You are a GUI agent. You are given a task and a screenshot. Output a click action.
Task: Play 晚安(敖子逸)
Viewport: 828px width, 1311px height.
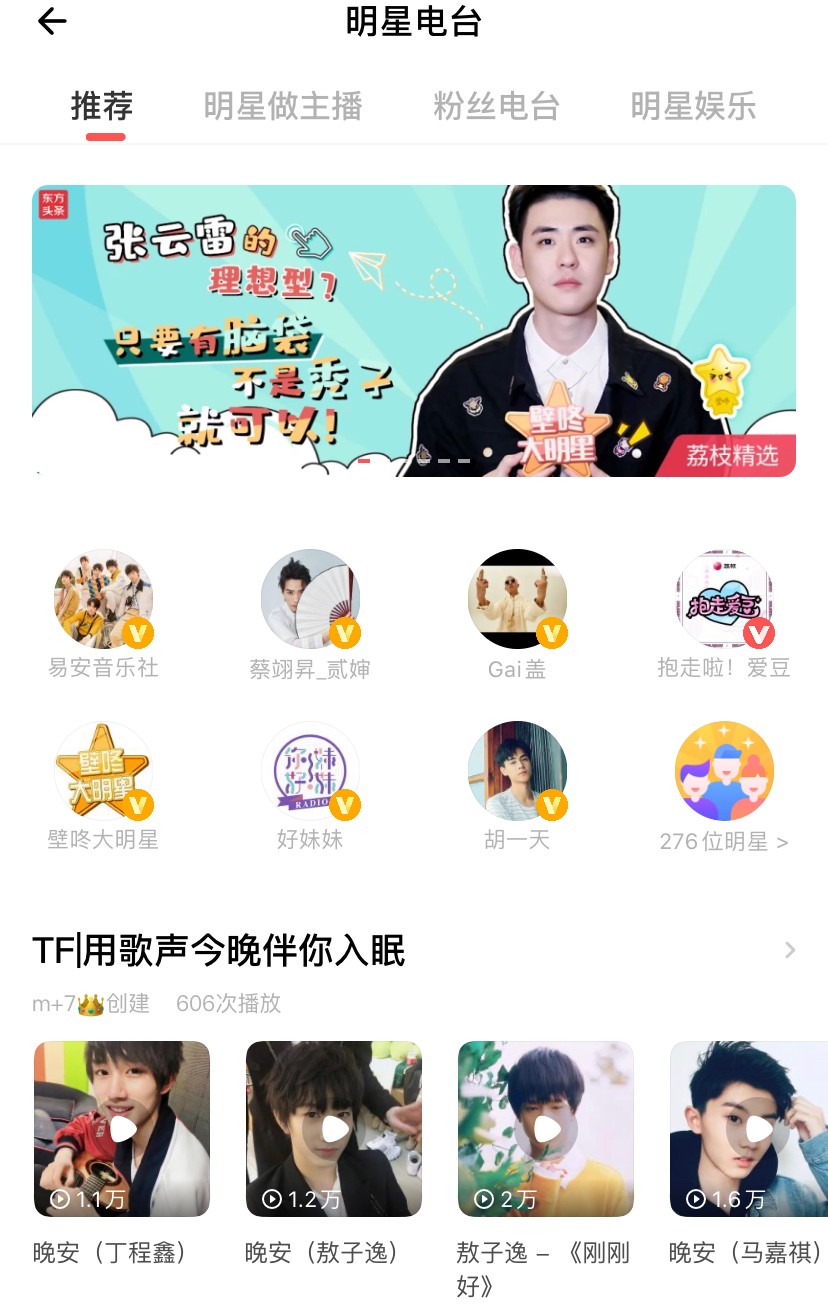click(x=334, y=1129)
